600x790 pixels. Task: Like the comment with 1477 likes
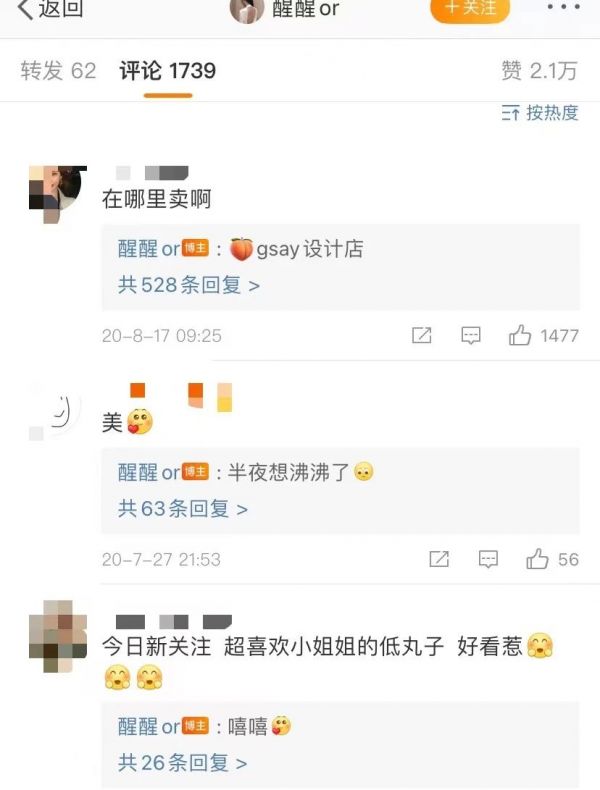[520, 336]
